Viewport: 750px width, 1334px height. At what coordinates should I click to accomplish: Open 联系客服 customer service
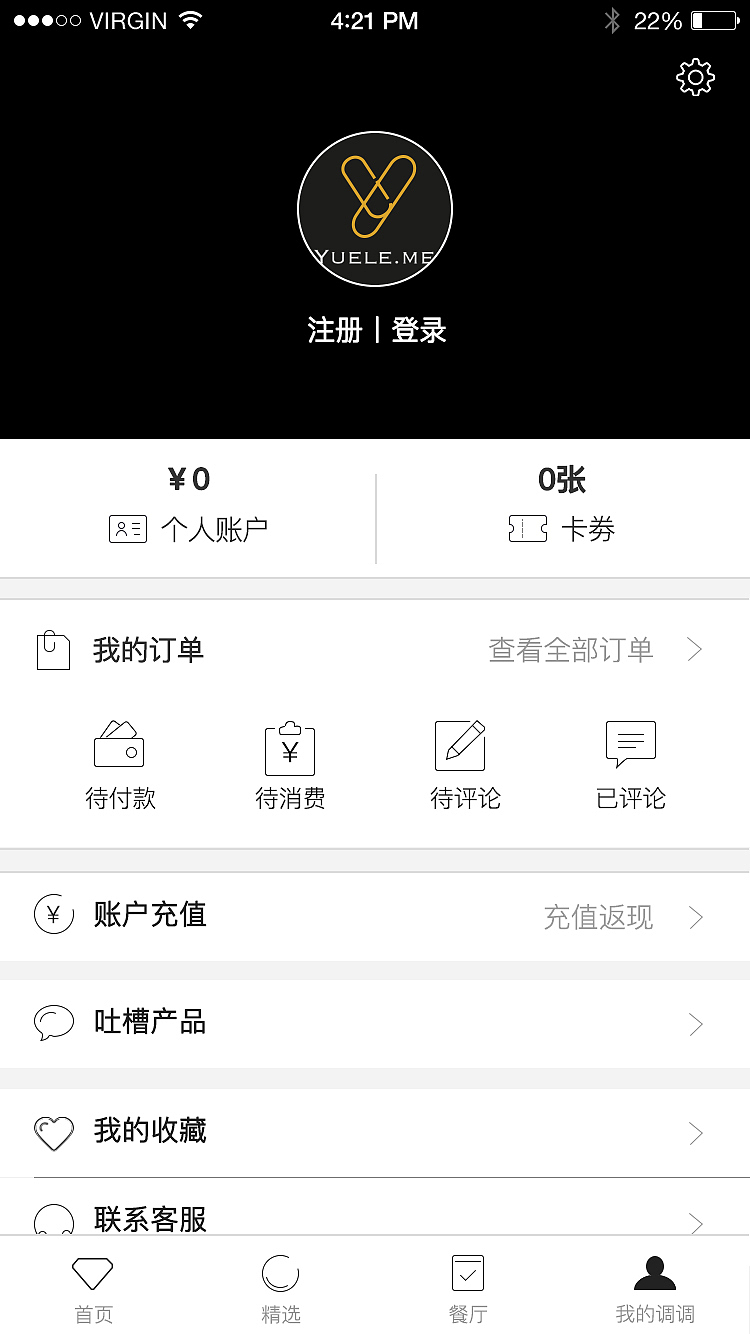click(150, 1222)
